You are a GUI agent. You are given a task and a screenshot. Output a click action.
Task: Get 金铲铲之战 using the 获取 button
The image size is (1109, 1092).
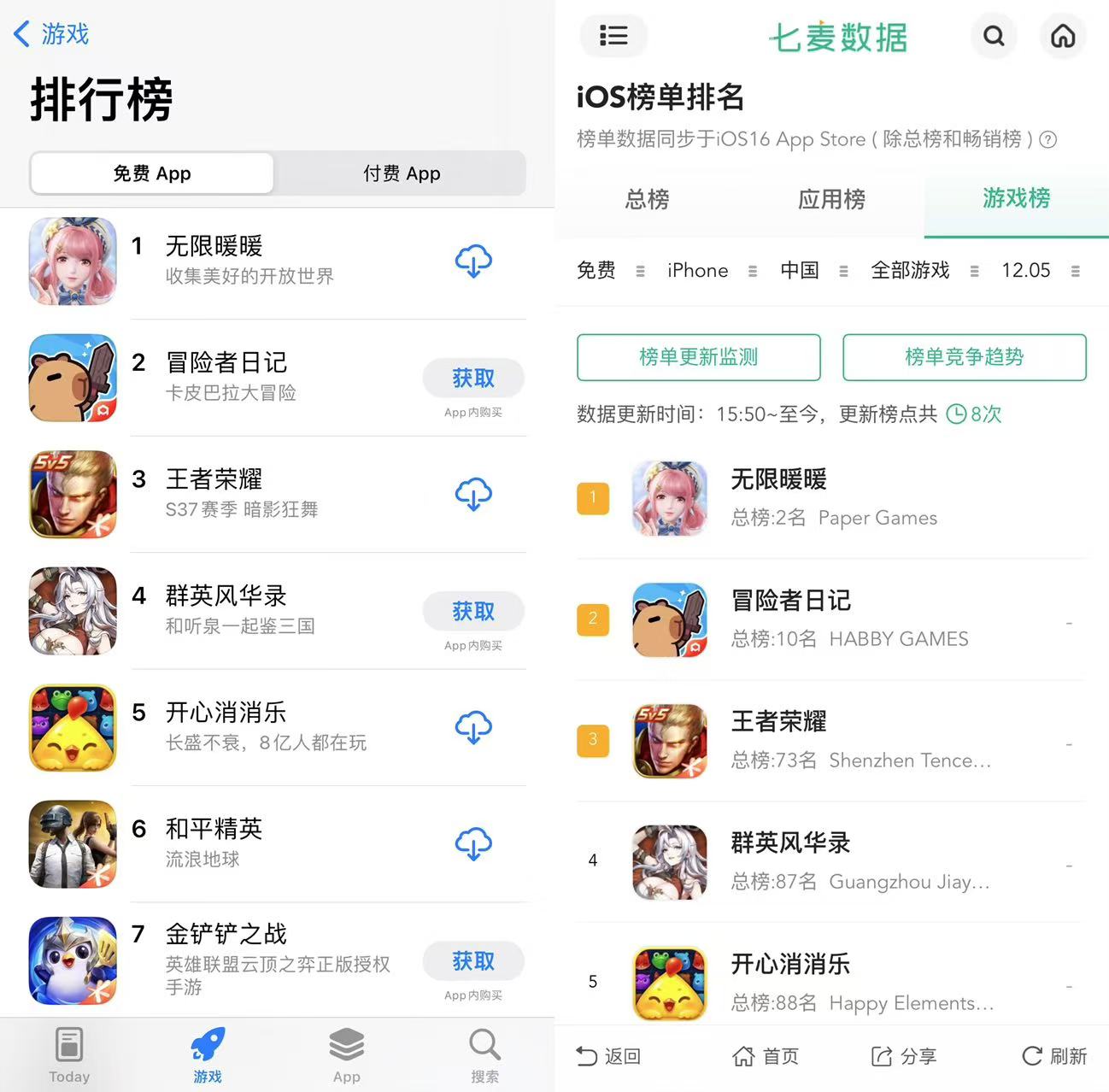[473, 961]
